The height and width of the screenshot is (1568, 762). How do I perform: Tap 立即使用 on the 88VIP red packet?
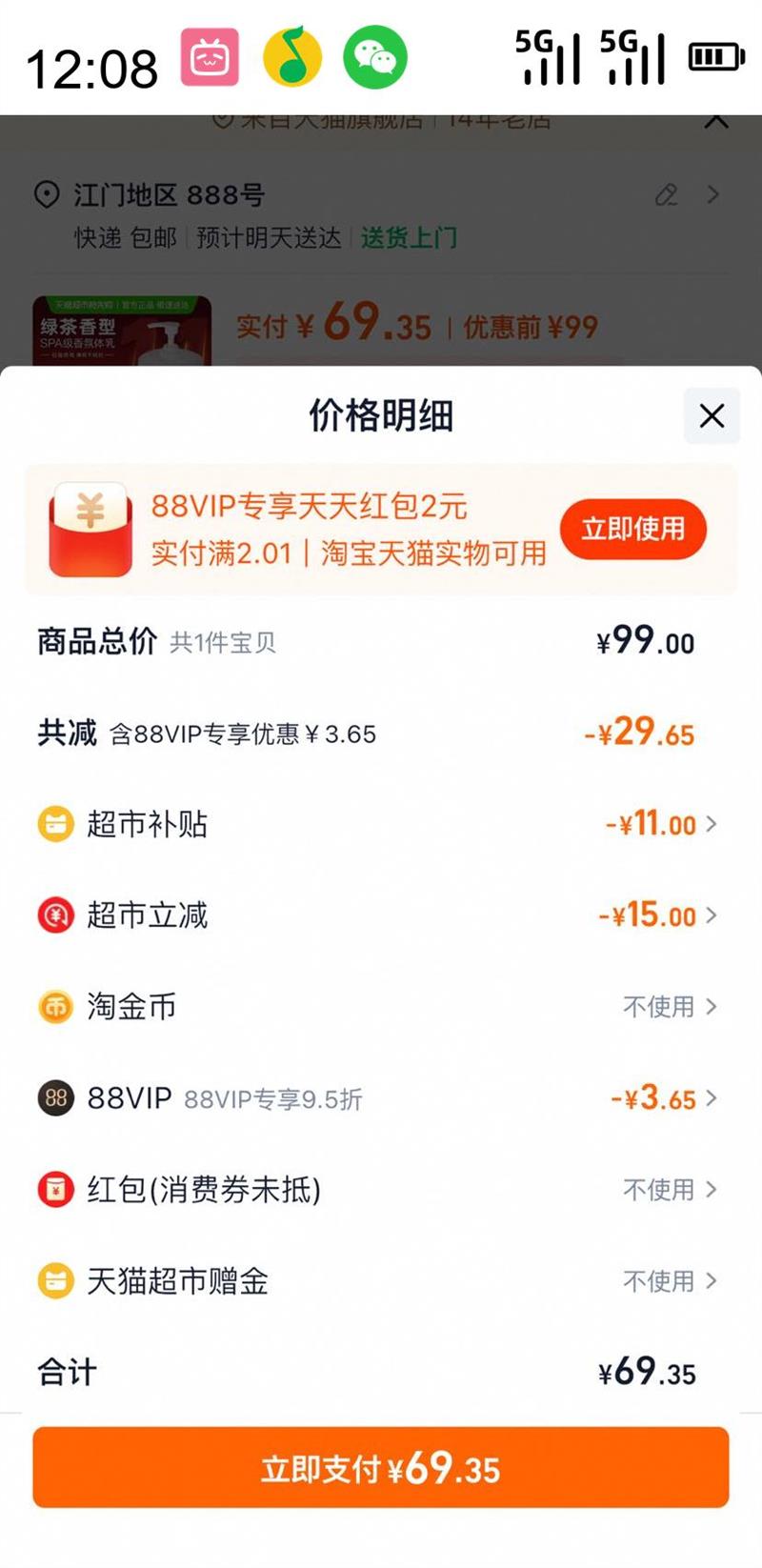632,529
